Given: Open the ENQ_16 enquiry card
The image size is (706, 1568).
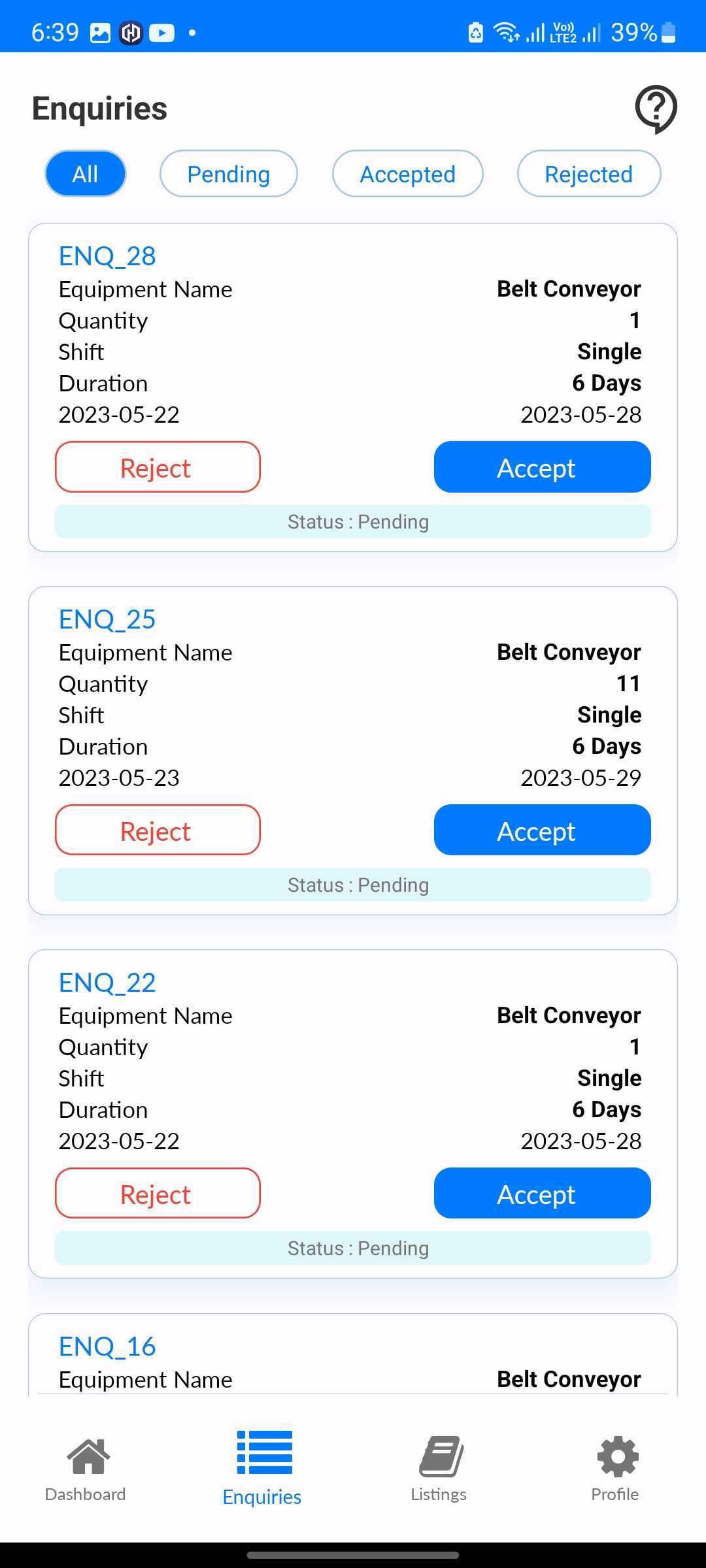Looking at the screenshot, I should click(x=353, y=1354).
